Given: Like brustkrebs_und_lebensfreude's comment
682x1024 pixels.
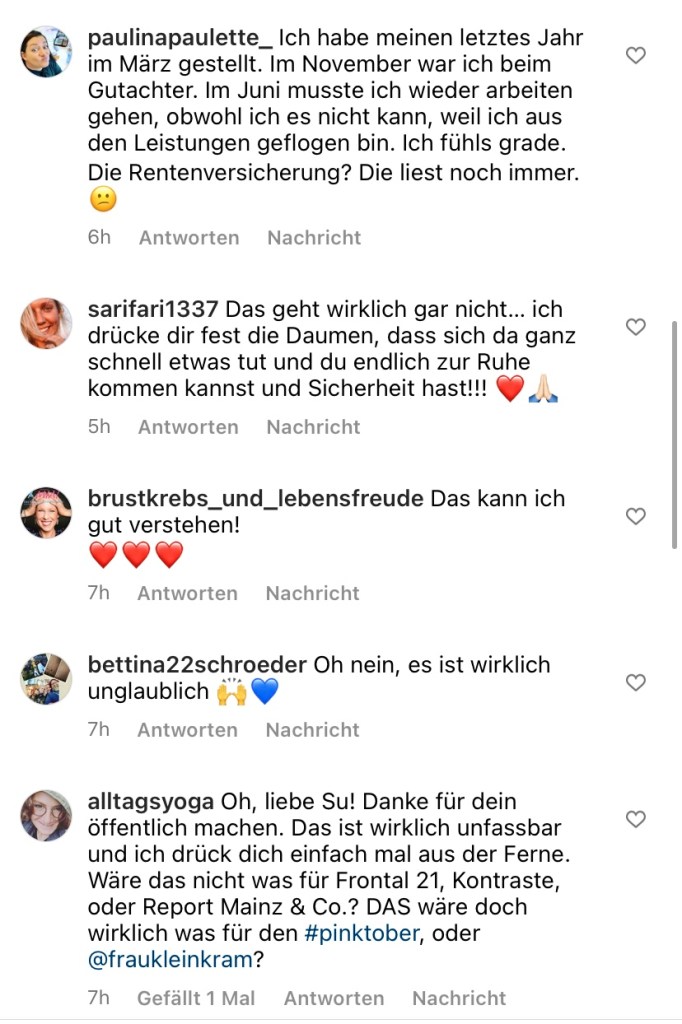Looking at the screenshot, I should pyautogui.click(x=636, y=516).
